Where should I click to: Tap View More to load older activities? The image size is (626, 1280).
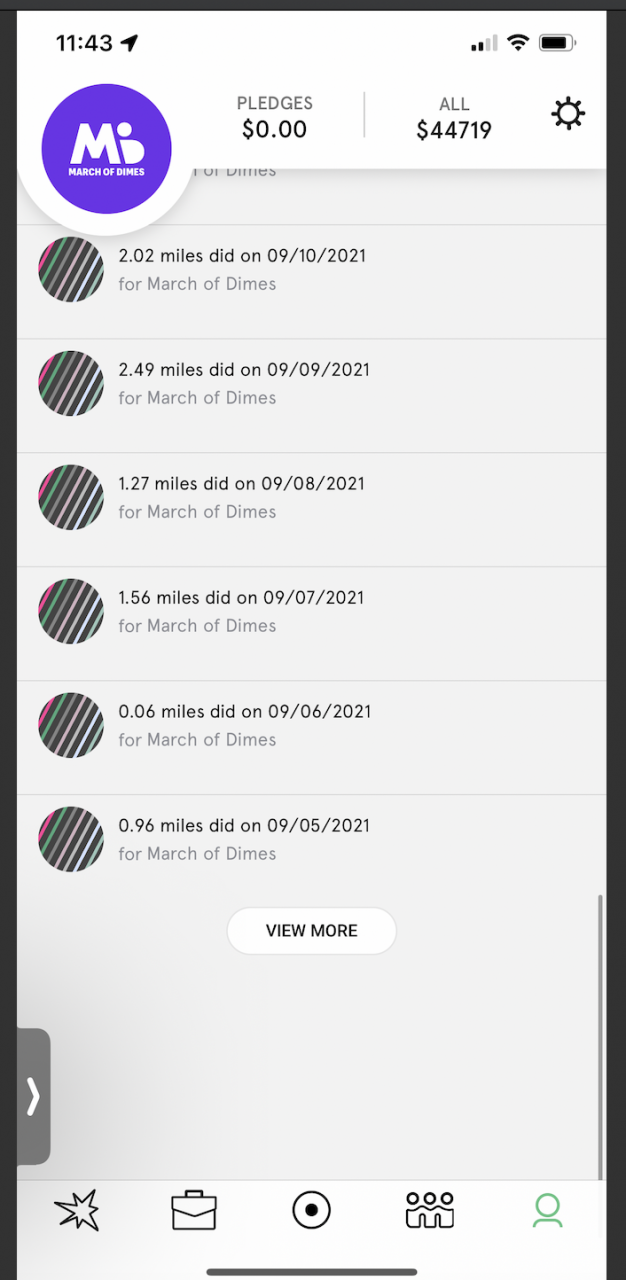point(311,931)
